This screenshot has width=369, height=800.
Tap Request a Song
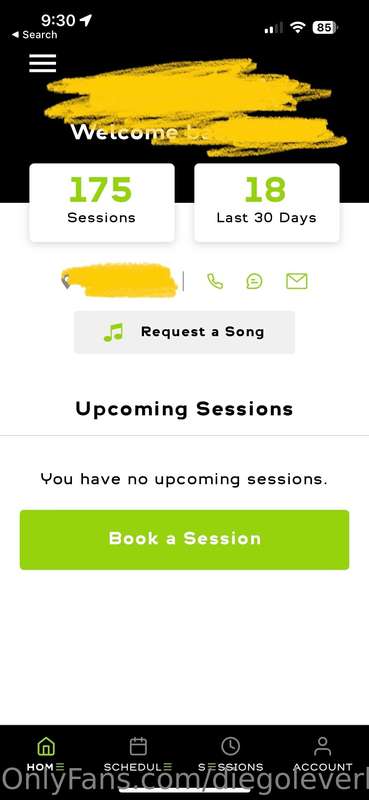click(x=184, y=332)
